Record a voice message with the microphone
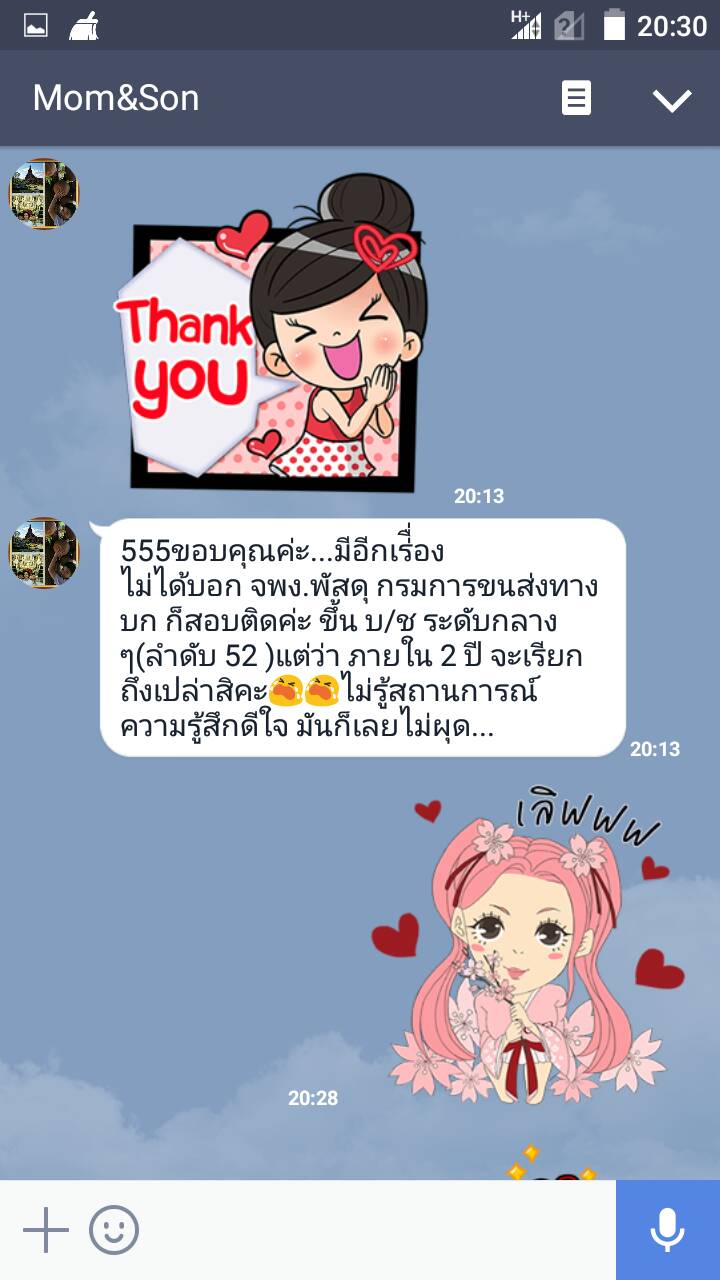The image size is (720, 1280). (x=667, y=1230)
